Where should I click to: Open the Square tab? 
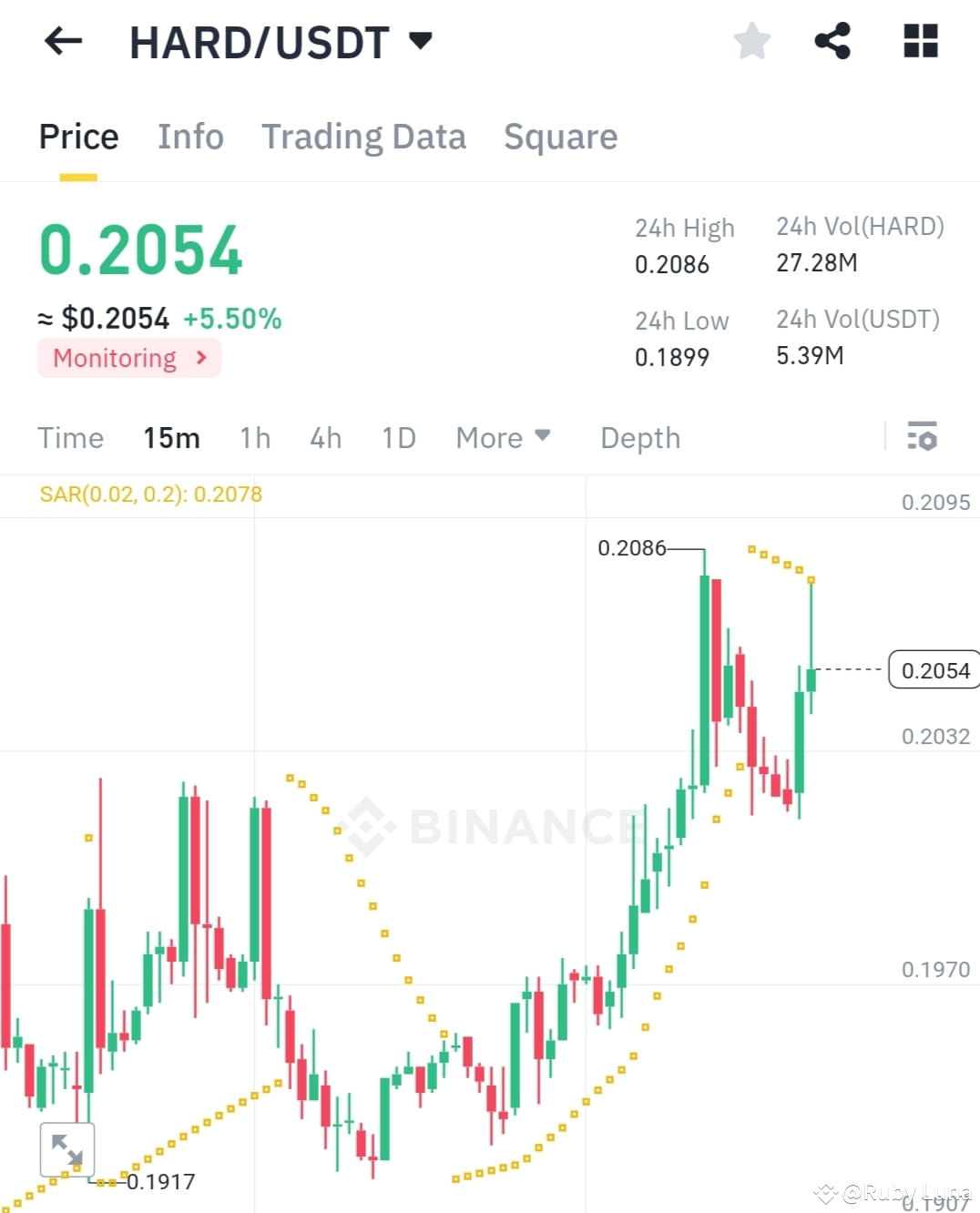(x=560, y=137)
